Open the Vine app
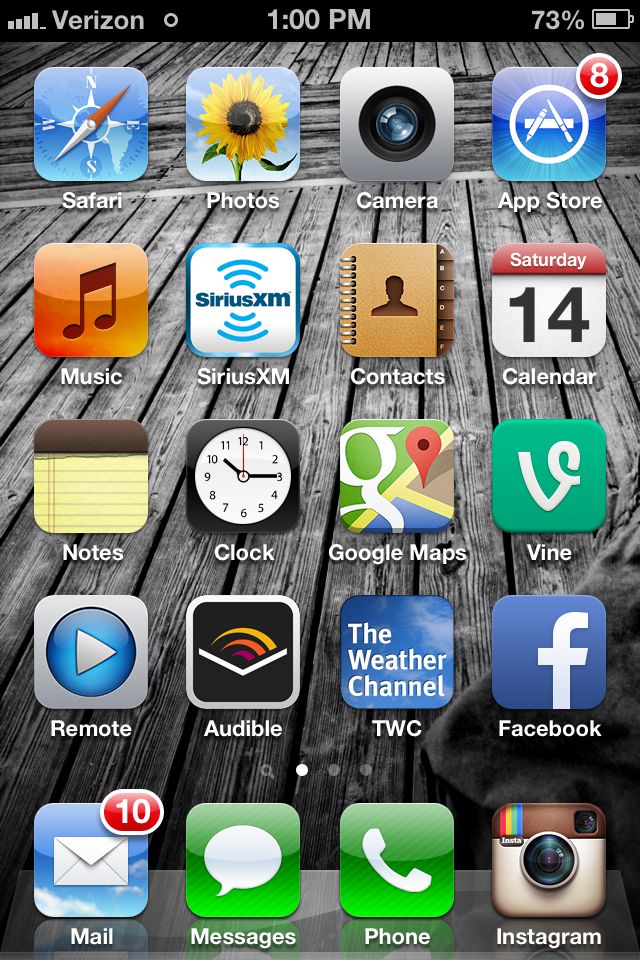Screen dimensions: 640x960 pyautogui.click(x=549, y=476)
